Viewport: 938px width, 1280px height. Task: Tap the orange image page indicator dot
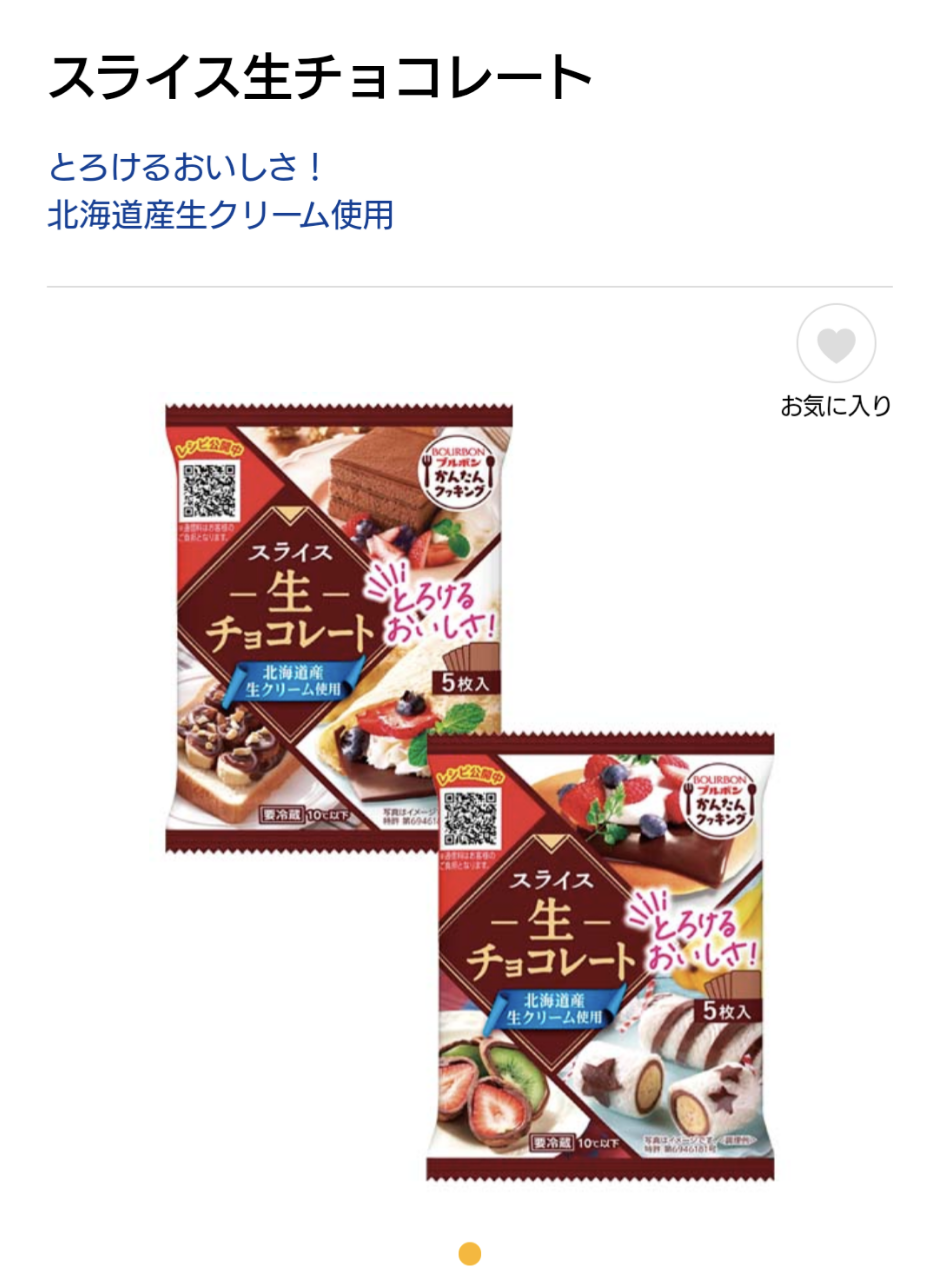(x=469, y=1254)
